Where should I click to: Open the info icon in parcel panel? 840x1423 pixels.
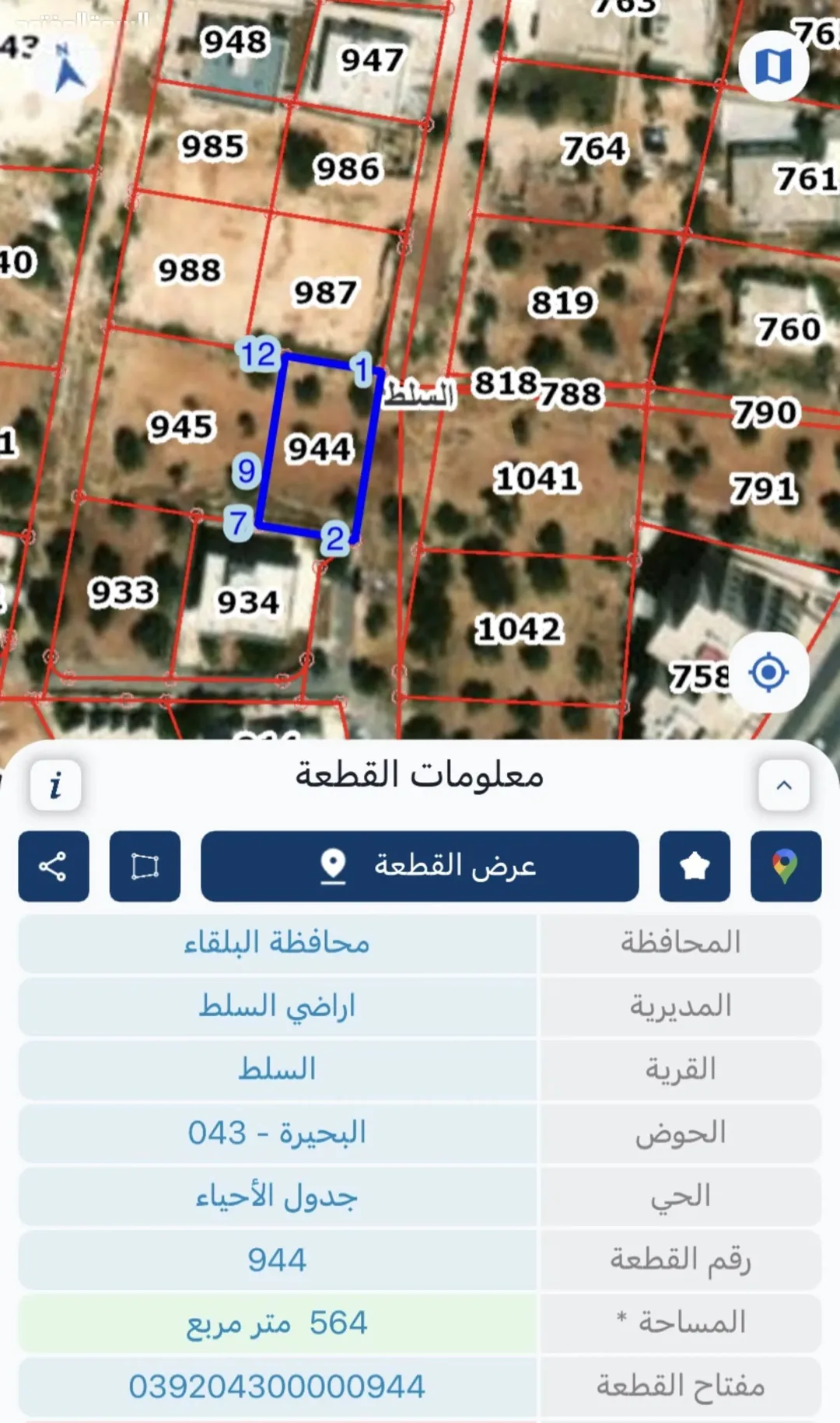pyautogui.click(x=55, y=785)
